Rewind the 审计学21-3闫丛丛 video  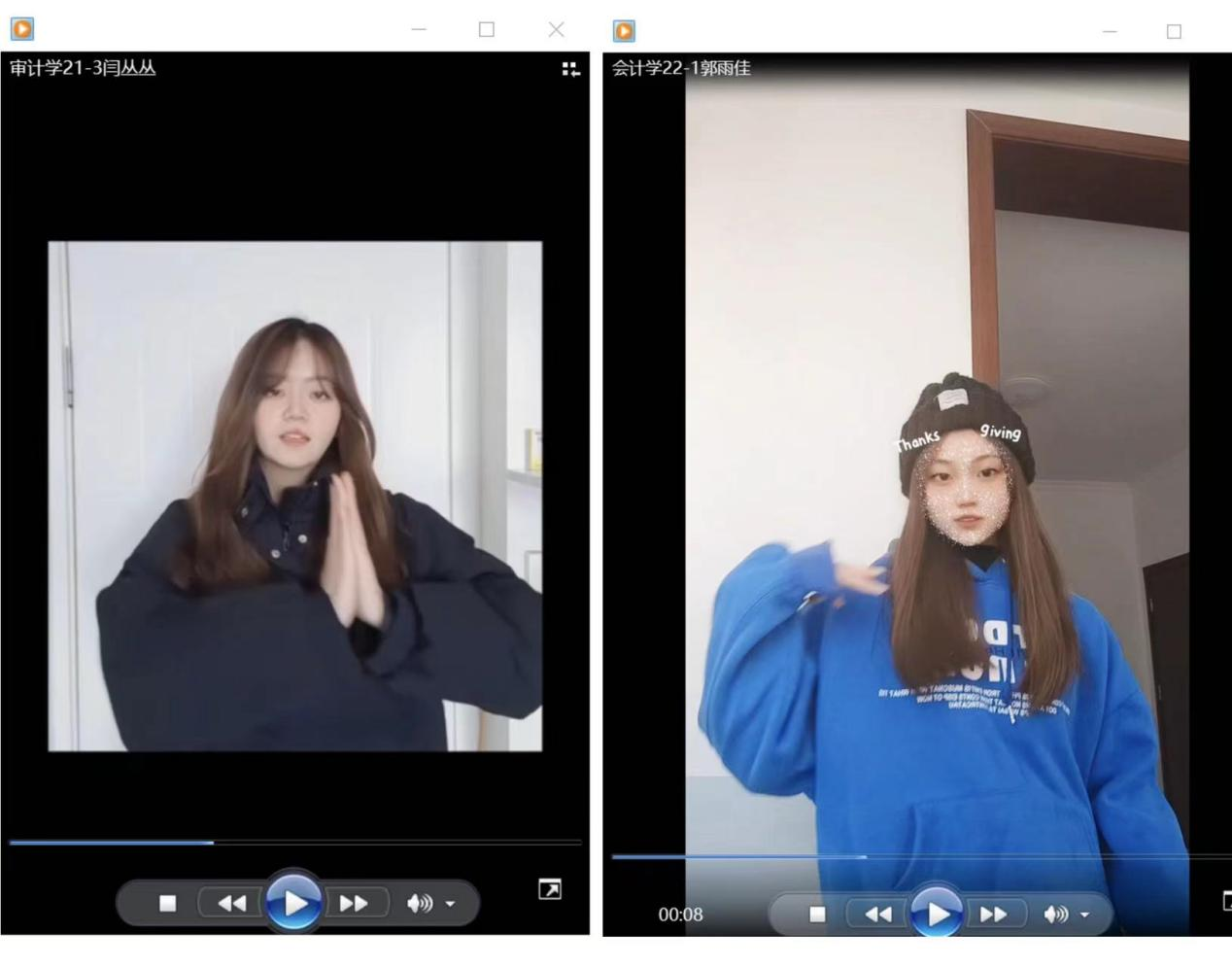[231, 903]
